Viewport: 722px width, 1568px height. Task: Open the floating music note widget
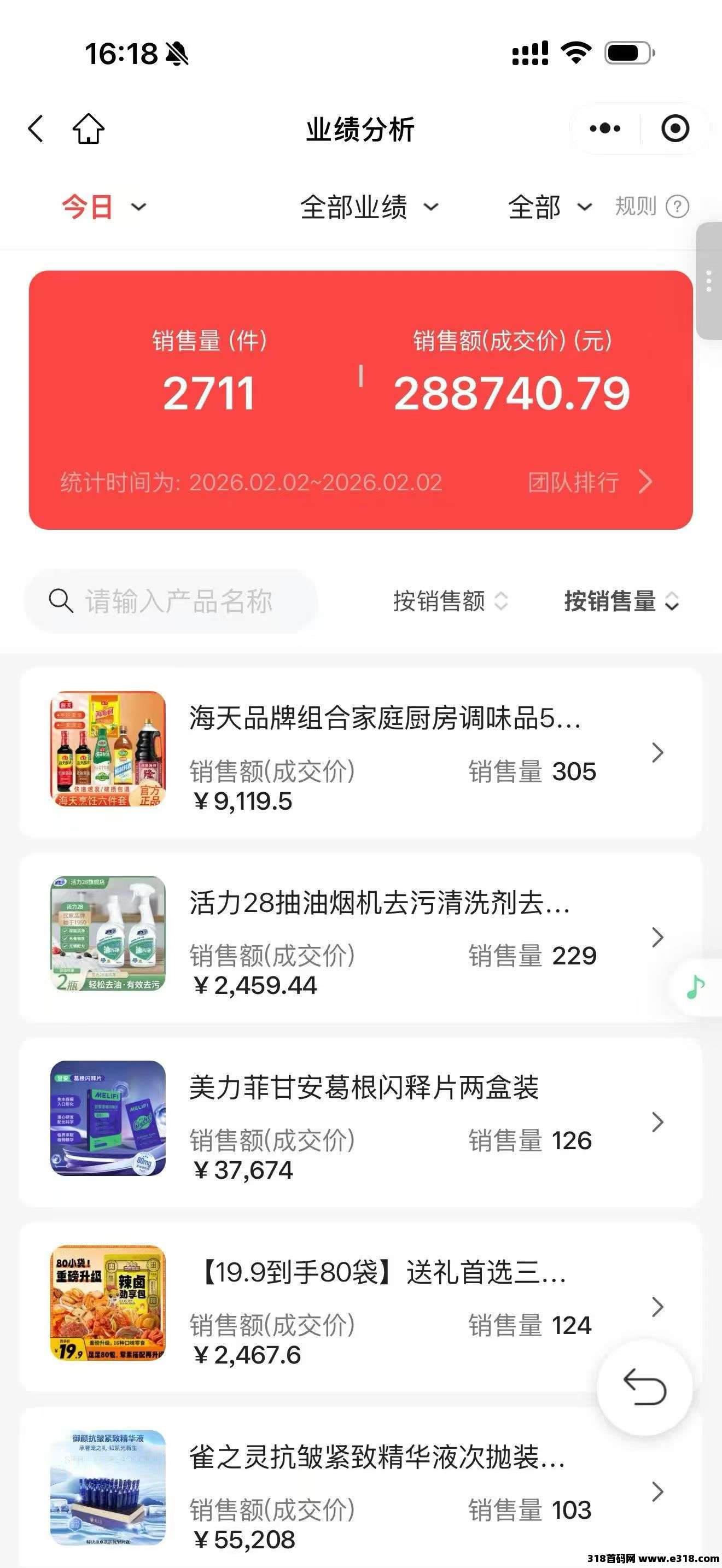[x=696, y=987]
